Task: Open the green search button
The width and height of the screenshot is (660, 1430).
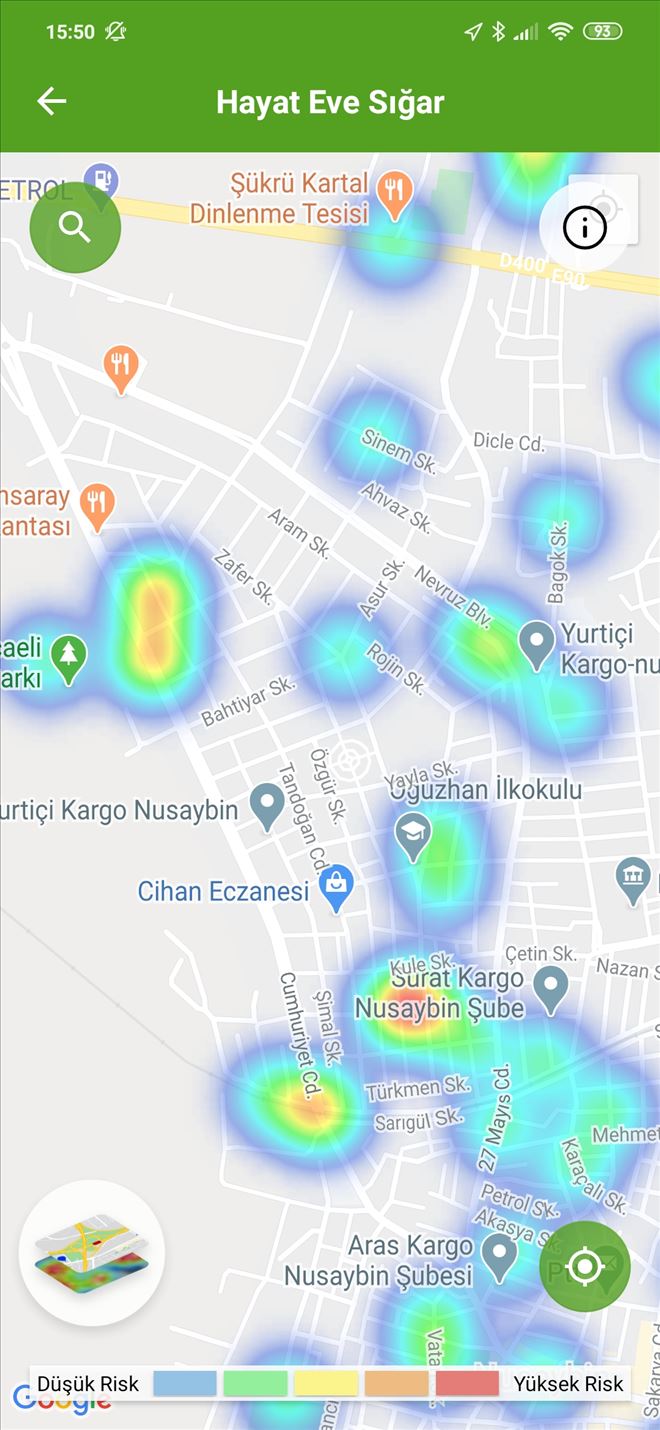Action: (75, 228)
